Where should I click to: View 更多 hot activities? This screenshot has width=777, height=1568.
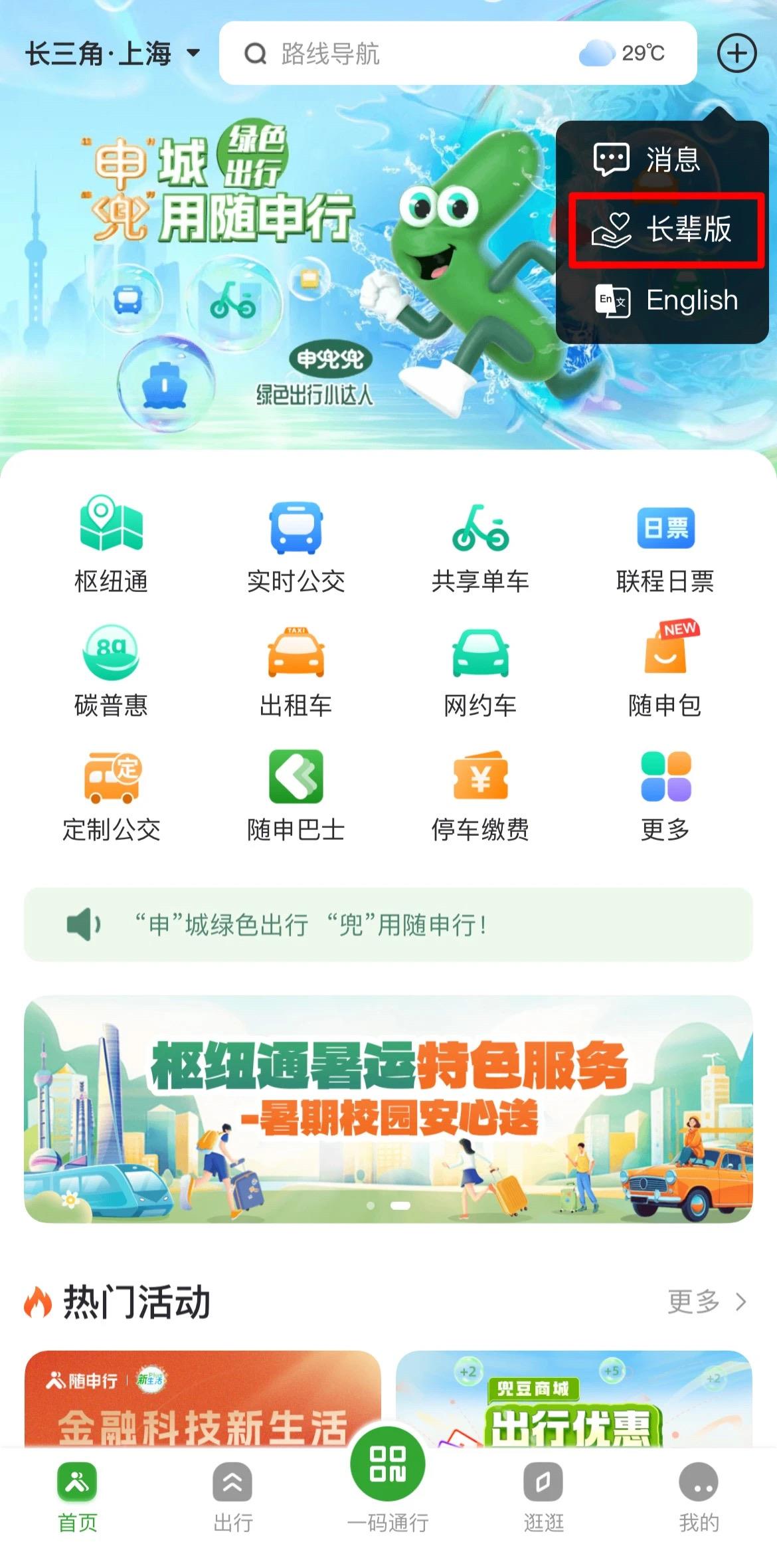706,1301
